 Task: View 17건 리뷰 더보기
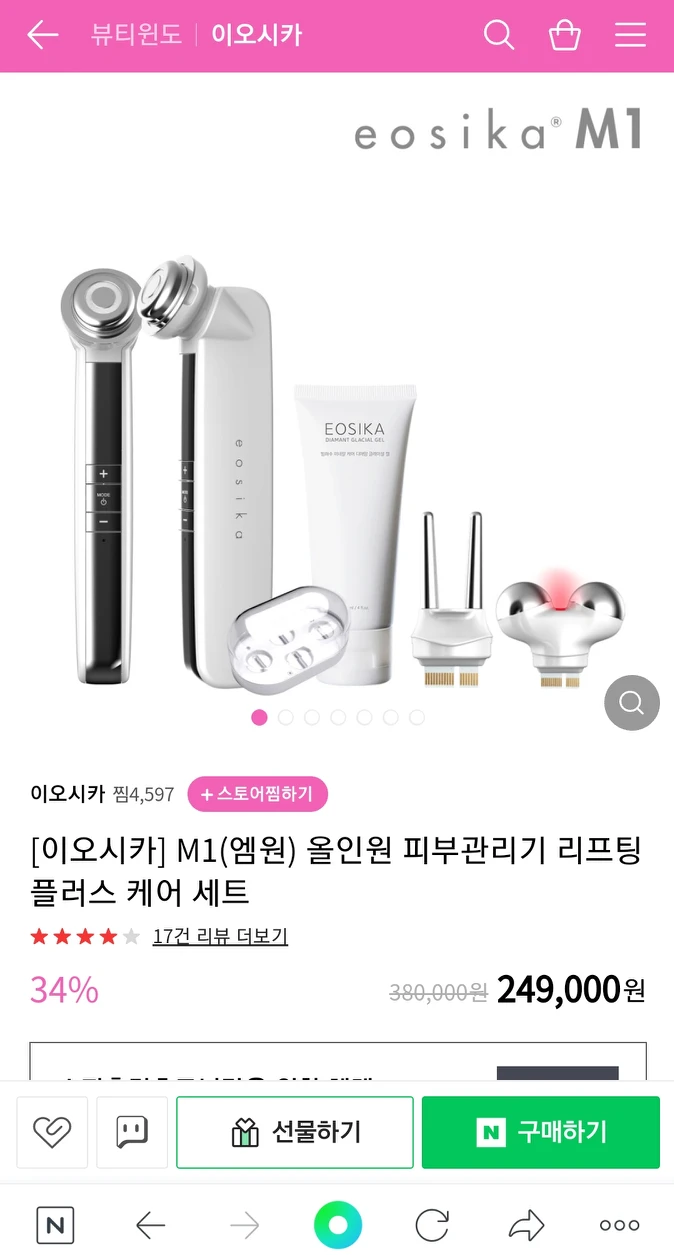click(220, 936)
